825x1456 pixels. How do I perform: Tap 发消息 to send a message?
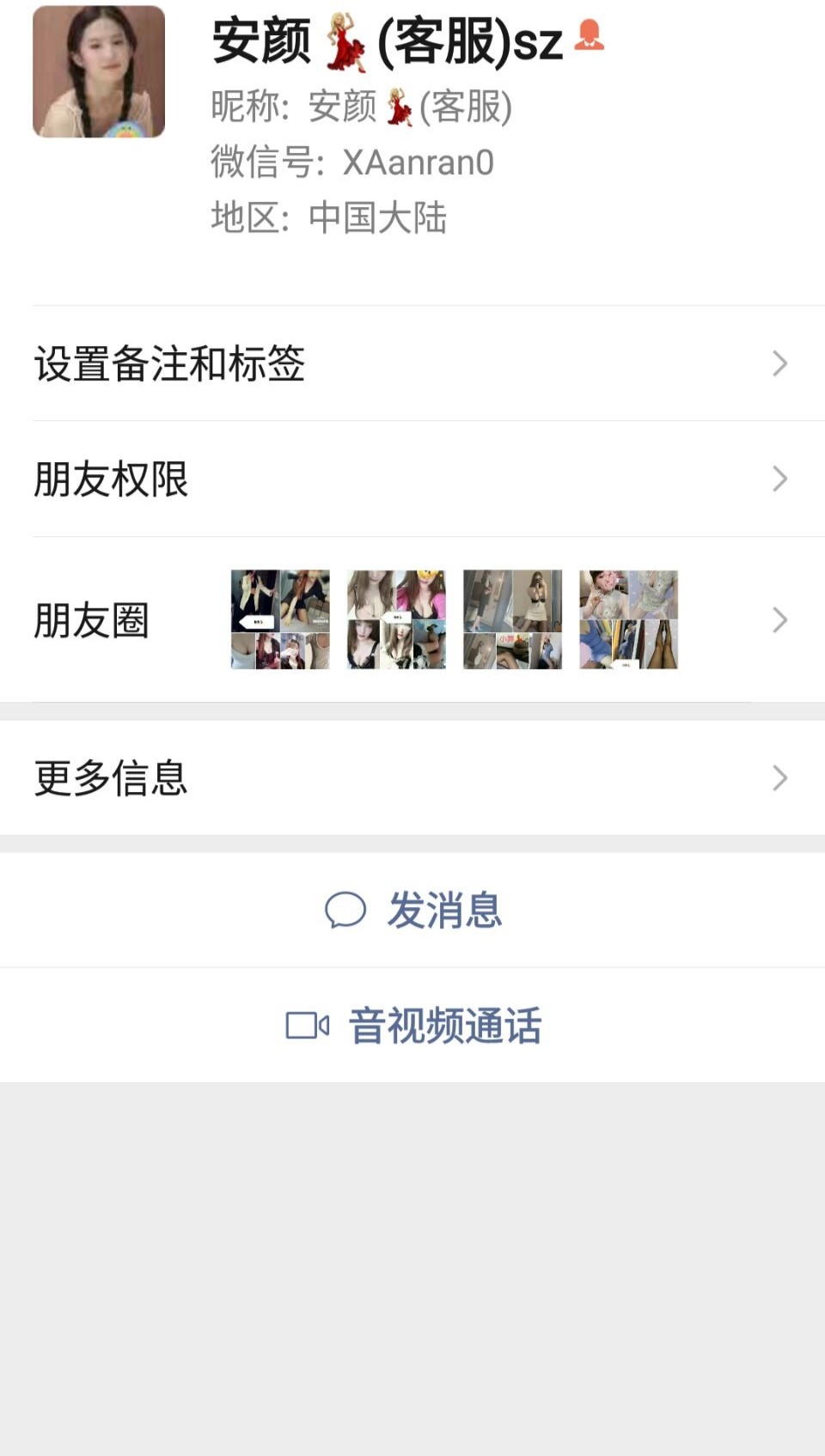[x=414, y=910]
